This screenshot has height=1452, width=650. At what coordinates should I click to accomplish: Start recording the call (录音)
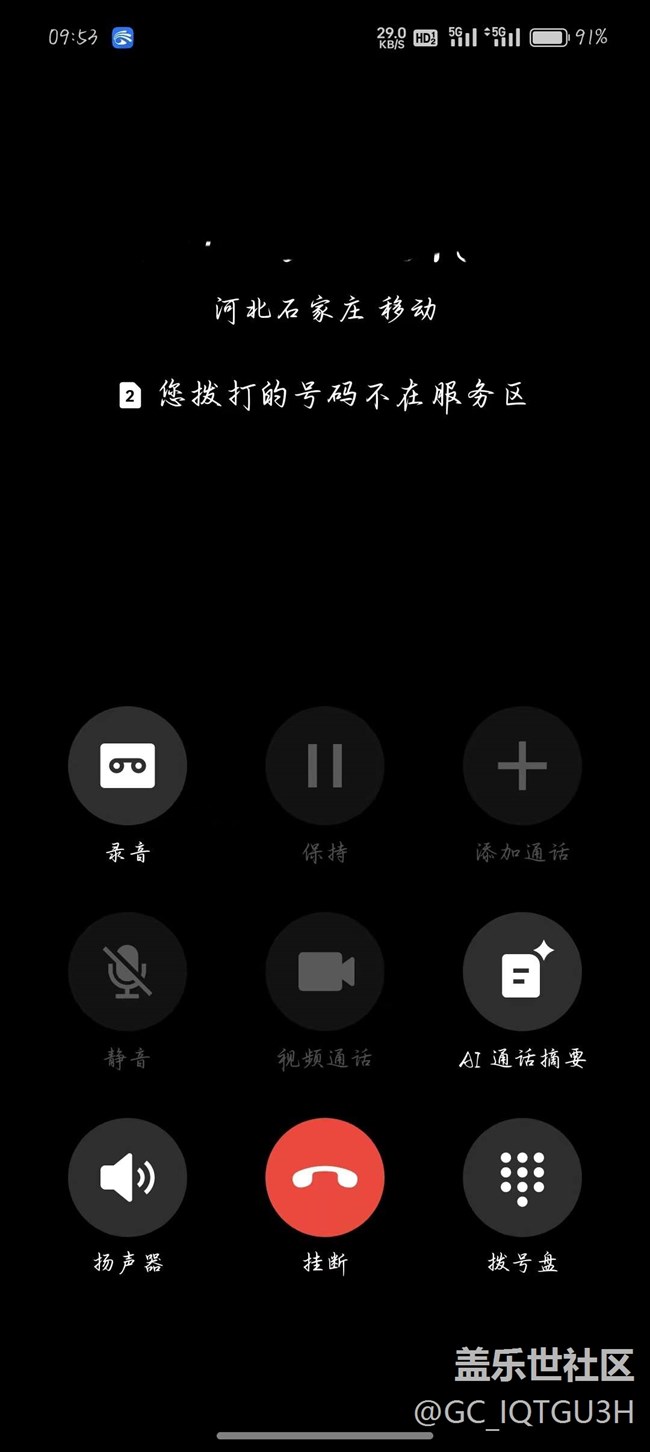pos(127,766)
